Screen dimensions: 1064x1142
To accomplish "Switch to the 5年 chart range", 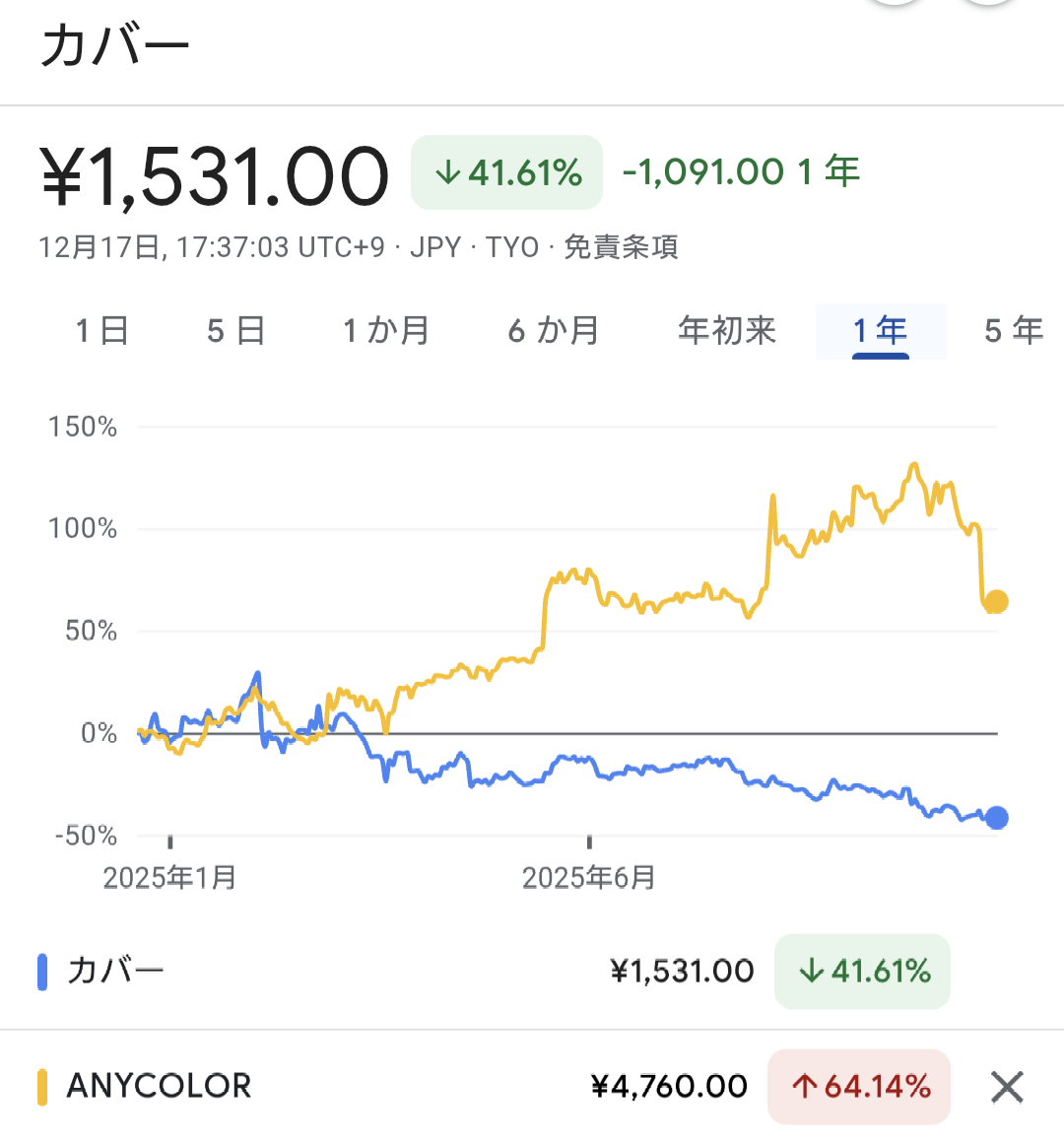I will [1013, 331].
